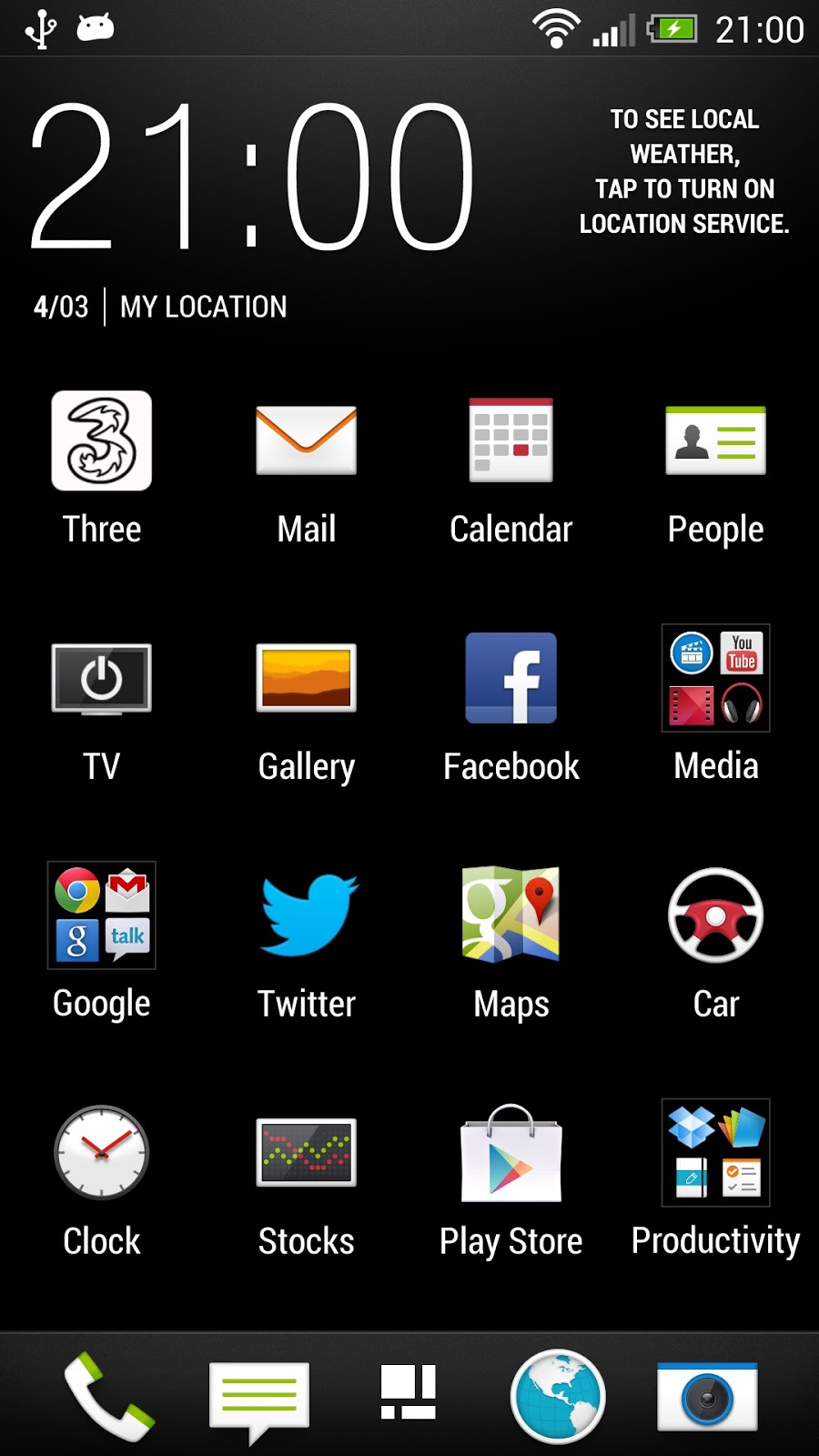
Task: Tap weather widget to turn on location service
Action: (684, 172)
